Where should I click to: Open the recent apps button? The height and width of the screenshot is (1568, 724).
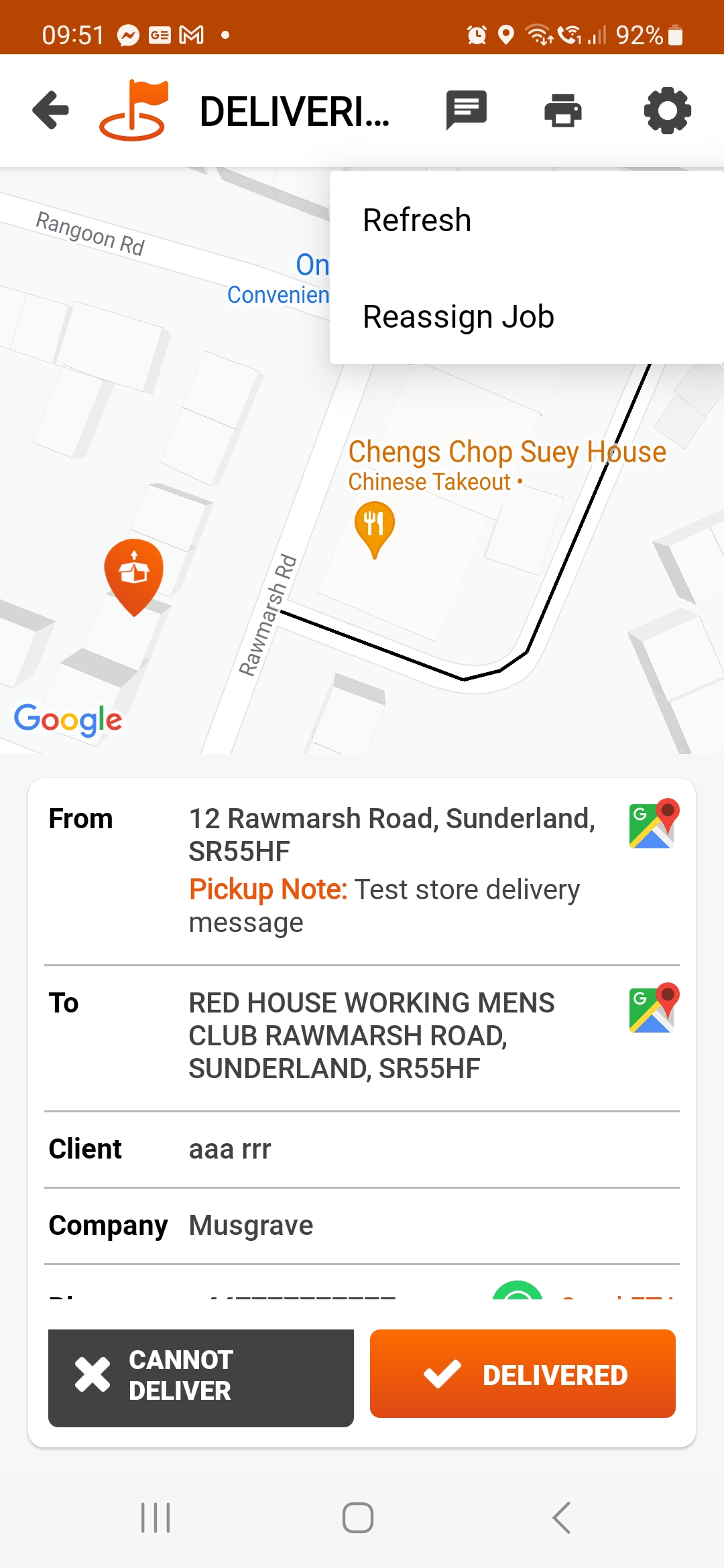(156, 1518)
